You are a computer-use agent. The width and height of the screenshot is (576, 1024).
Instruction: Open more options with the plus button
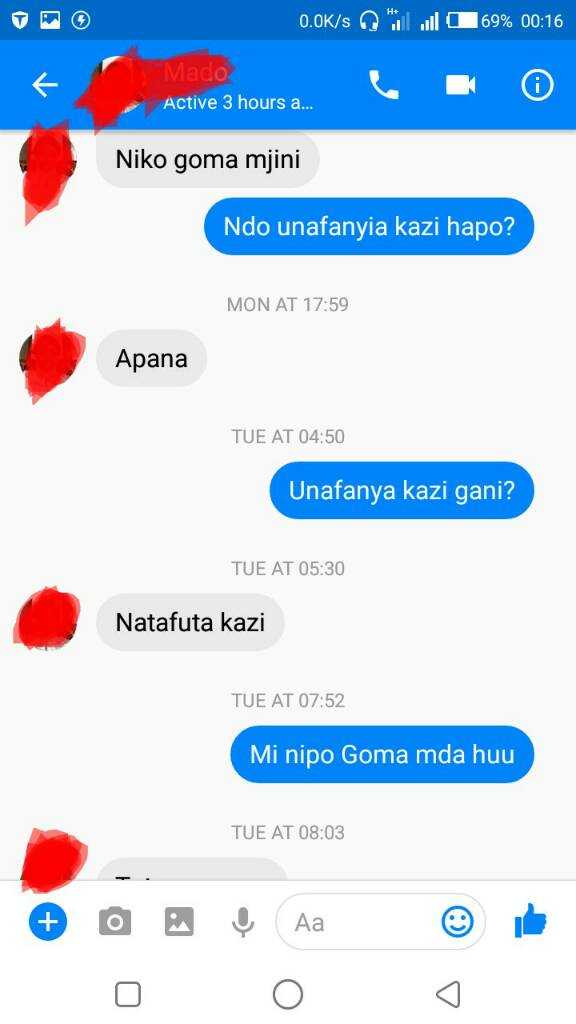(x=48, y=921)
